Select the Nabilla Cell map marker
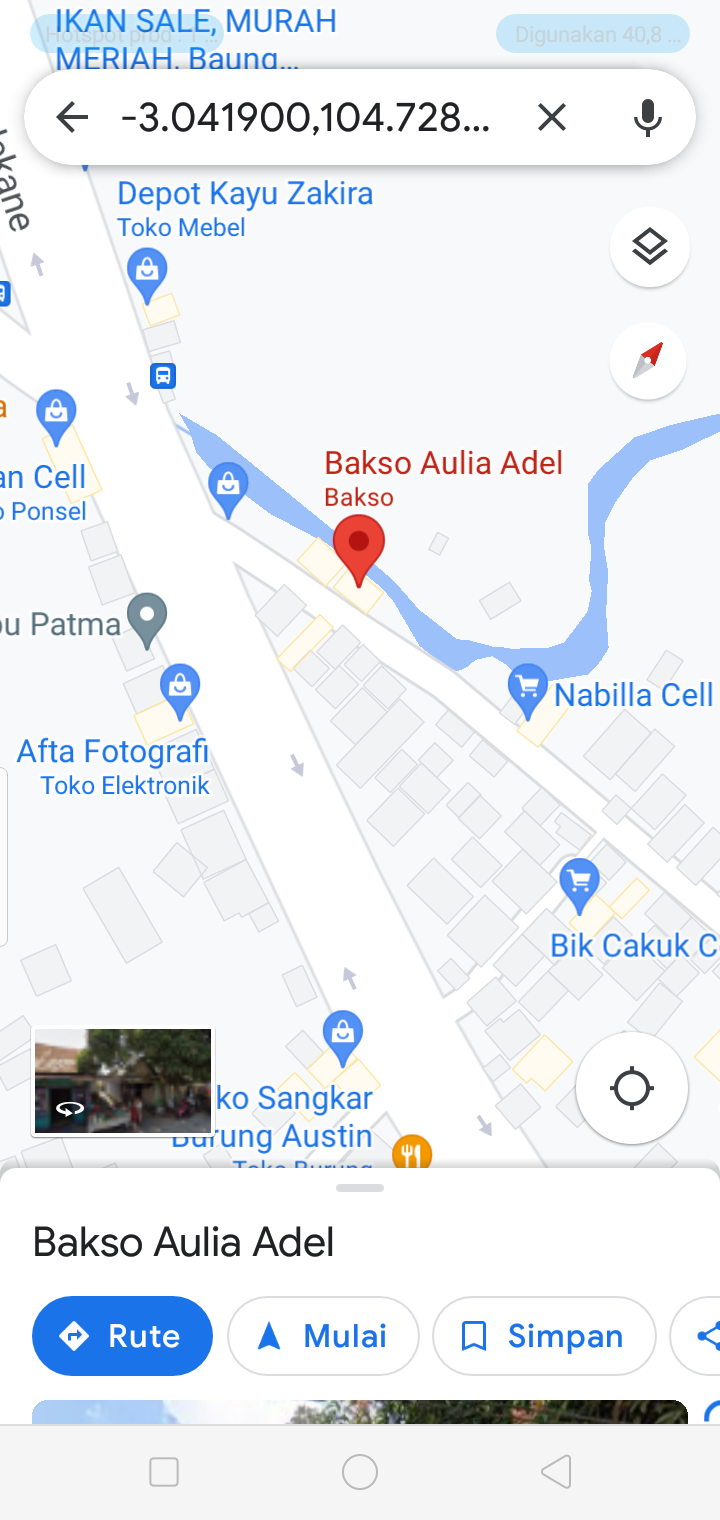This screenshot has width=720, height=1520. [x=528, y=690]
